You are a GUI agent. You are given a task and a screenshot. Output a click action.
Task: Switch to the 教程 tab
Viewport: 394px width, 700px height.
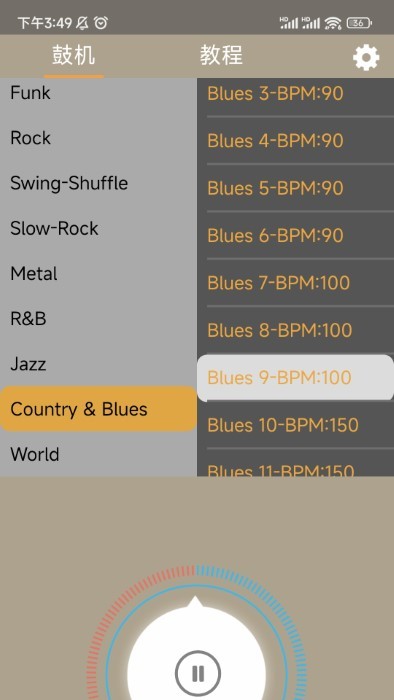[x=221, y=55]
